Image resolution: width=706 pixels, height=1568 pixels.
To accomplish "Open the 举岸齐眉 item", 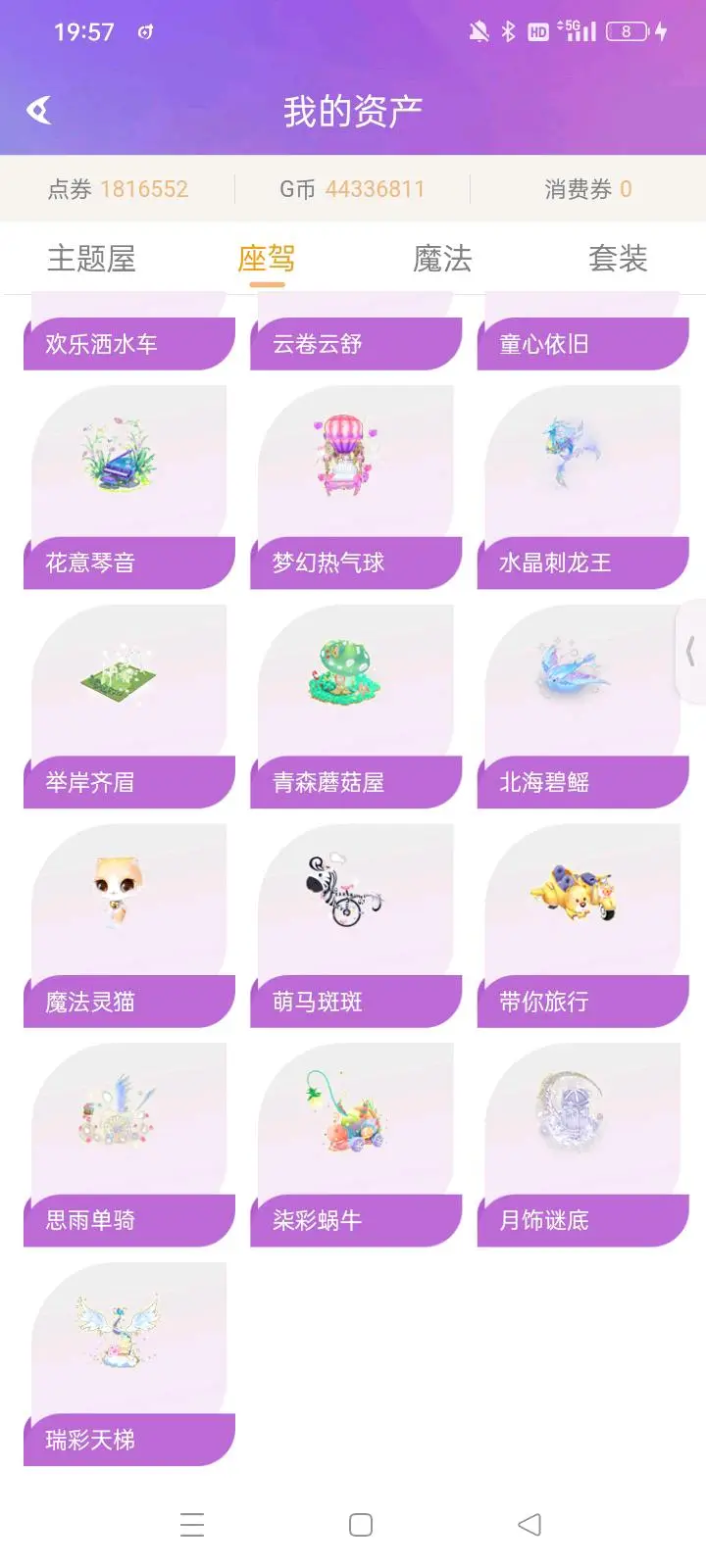I will pyautogui.click(x=128, y=705).
